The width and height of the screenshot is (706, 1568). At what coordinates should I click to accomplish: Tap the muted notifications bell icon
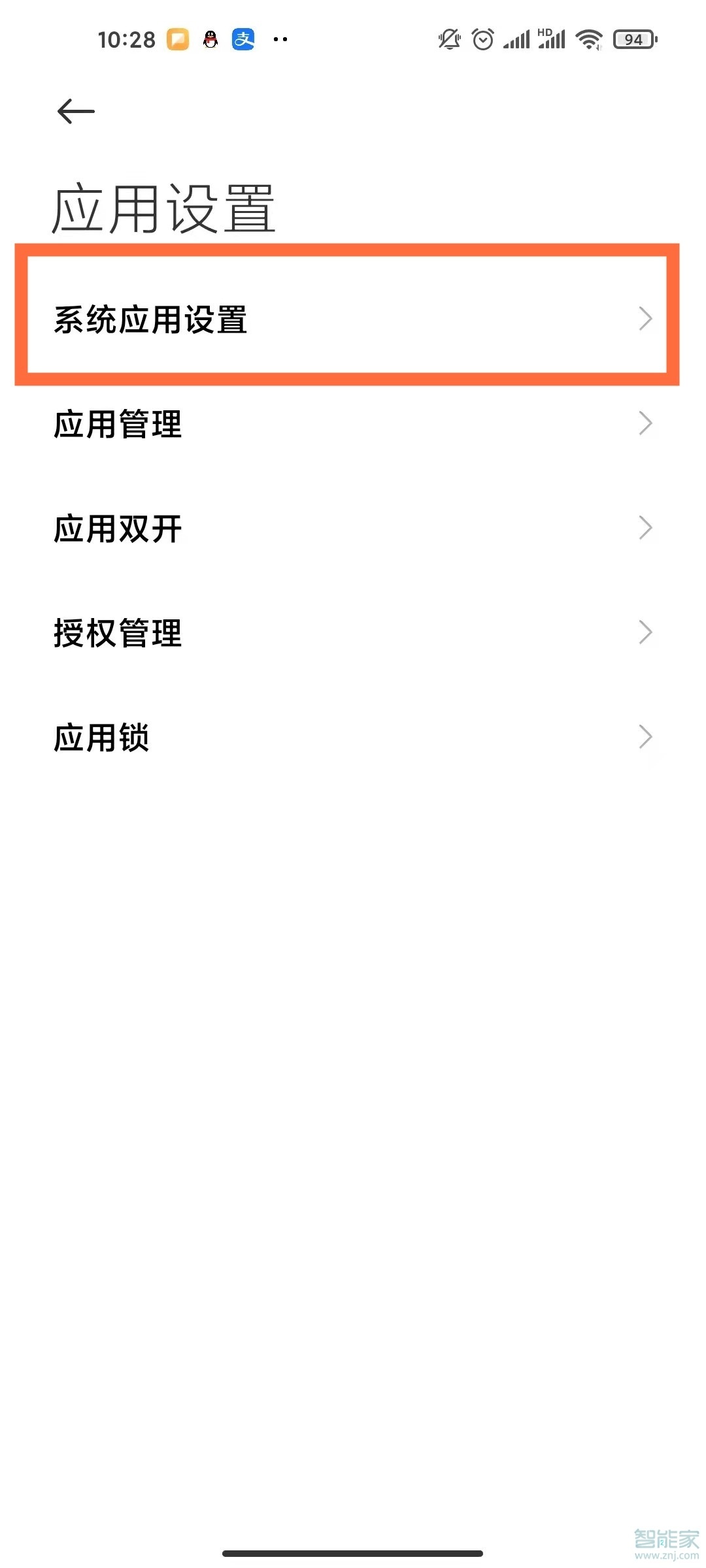click(x=448, y=39)
